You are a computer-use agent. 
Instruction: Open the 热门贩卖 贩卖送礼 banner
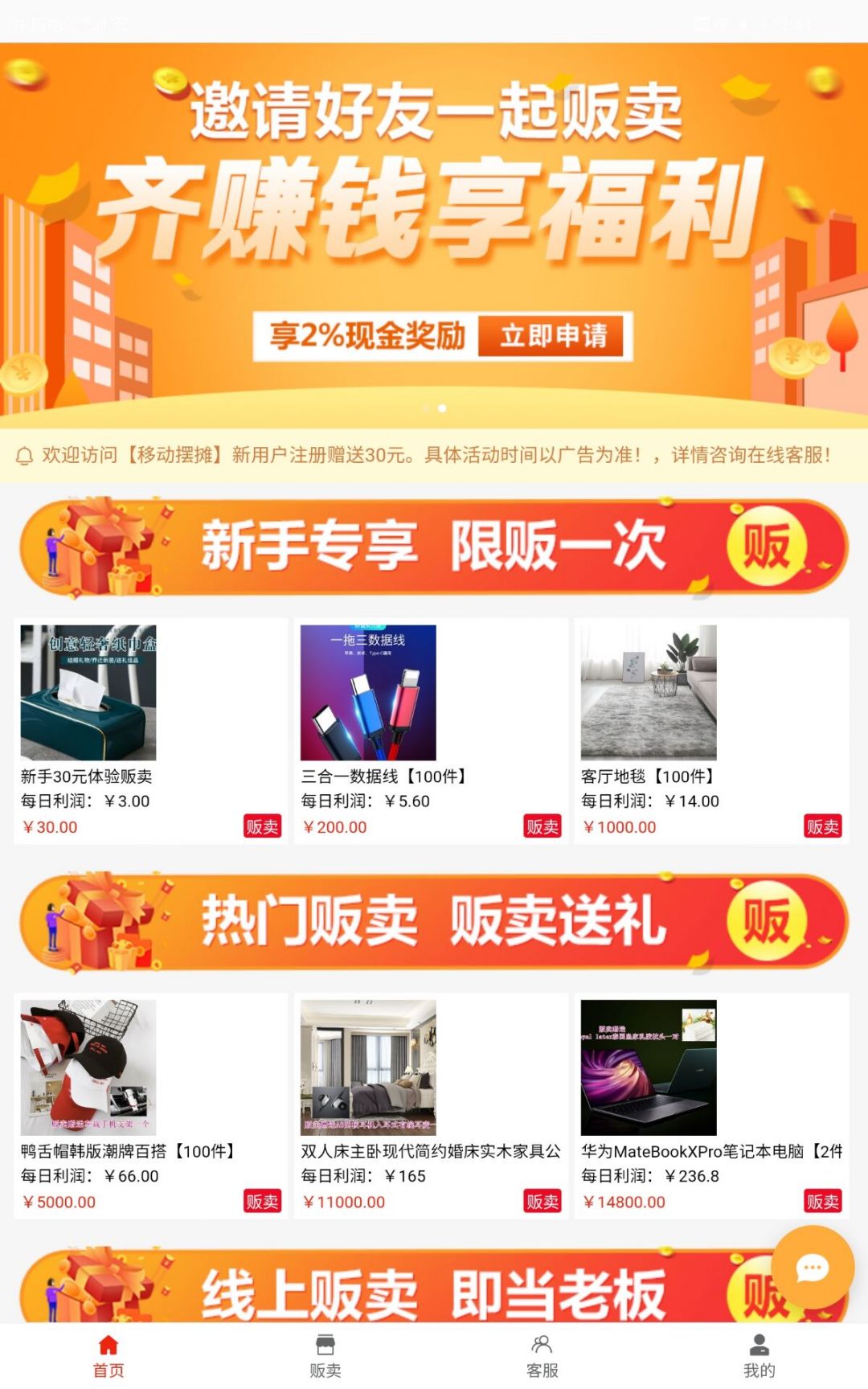click(x=434, y=921)
